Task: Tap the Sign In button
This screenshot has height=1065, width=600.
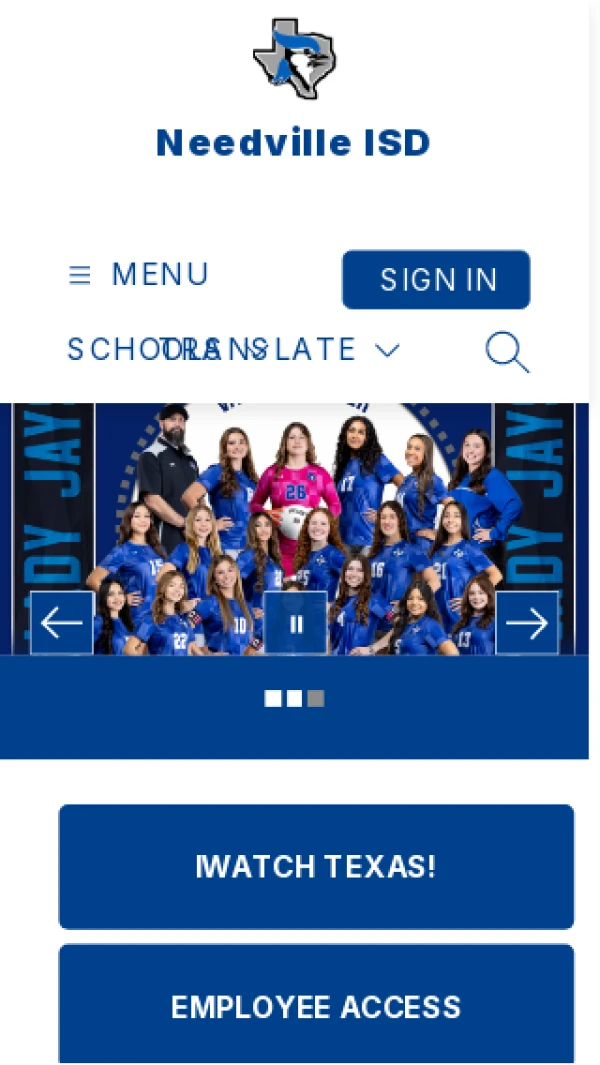Action: click(x=436, y=280)
